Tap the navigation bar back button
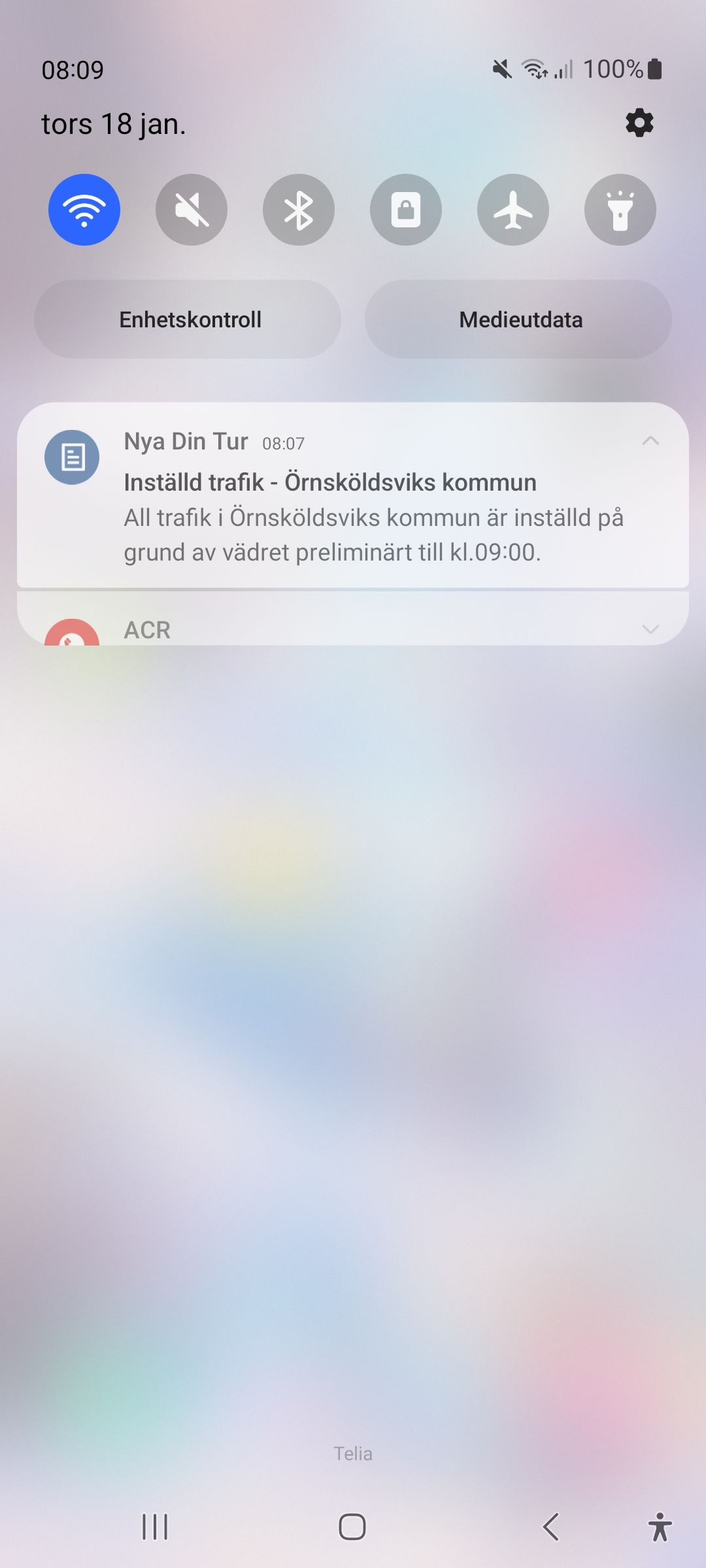Viewport: 706px width, 1568px height. point(551,1527)
